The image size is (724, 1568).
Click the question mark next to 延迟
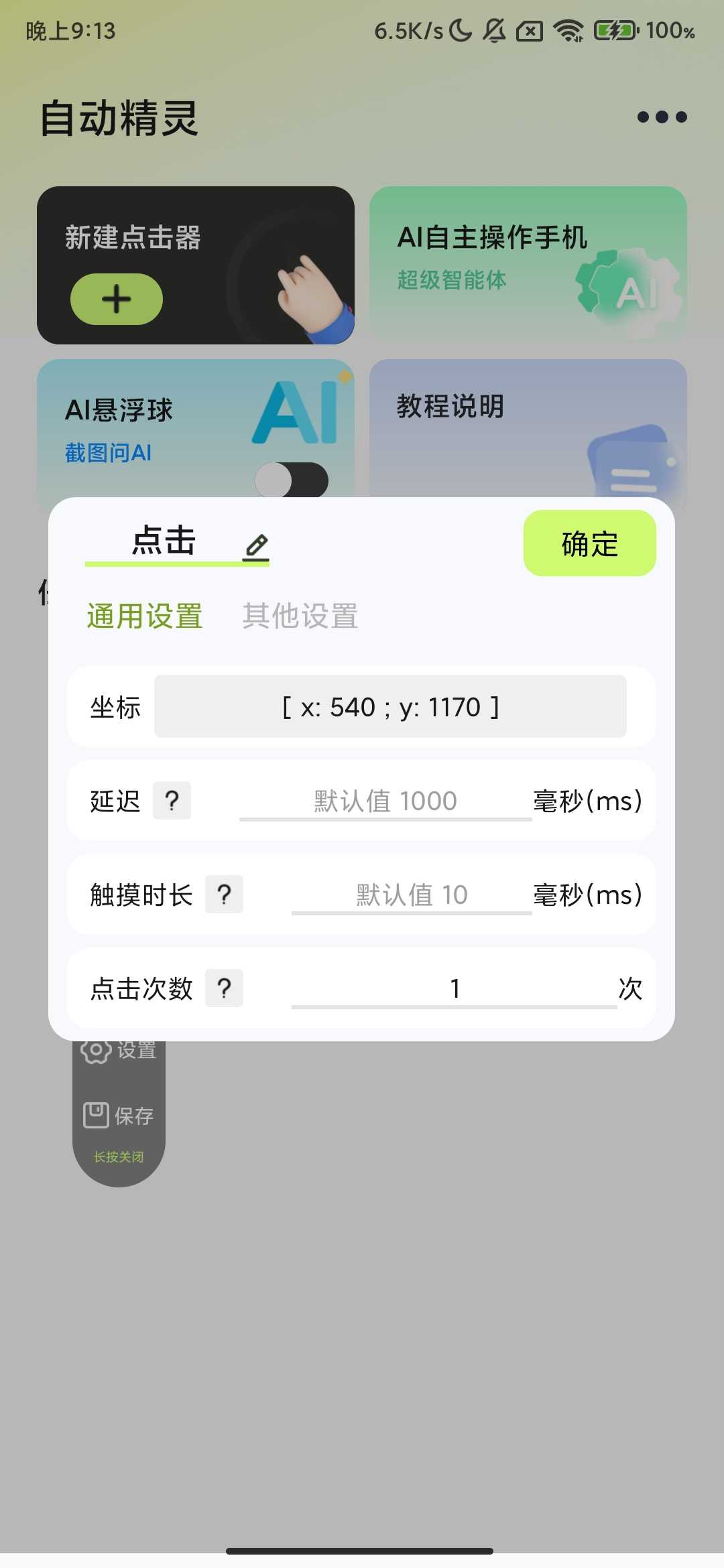[x=172, y=801]
